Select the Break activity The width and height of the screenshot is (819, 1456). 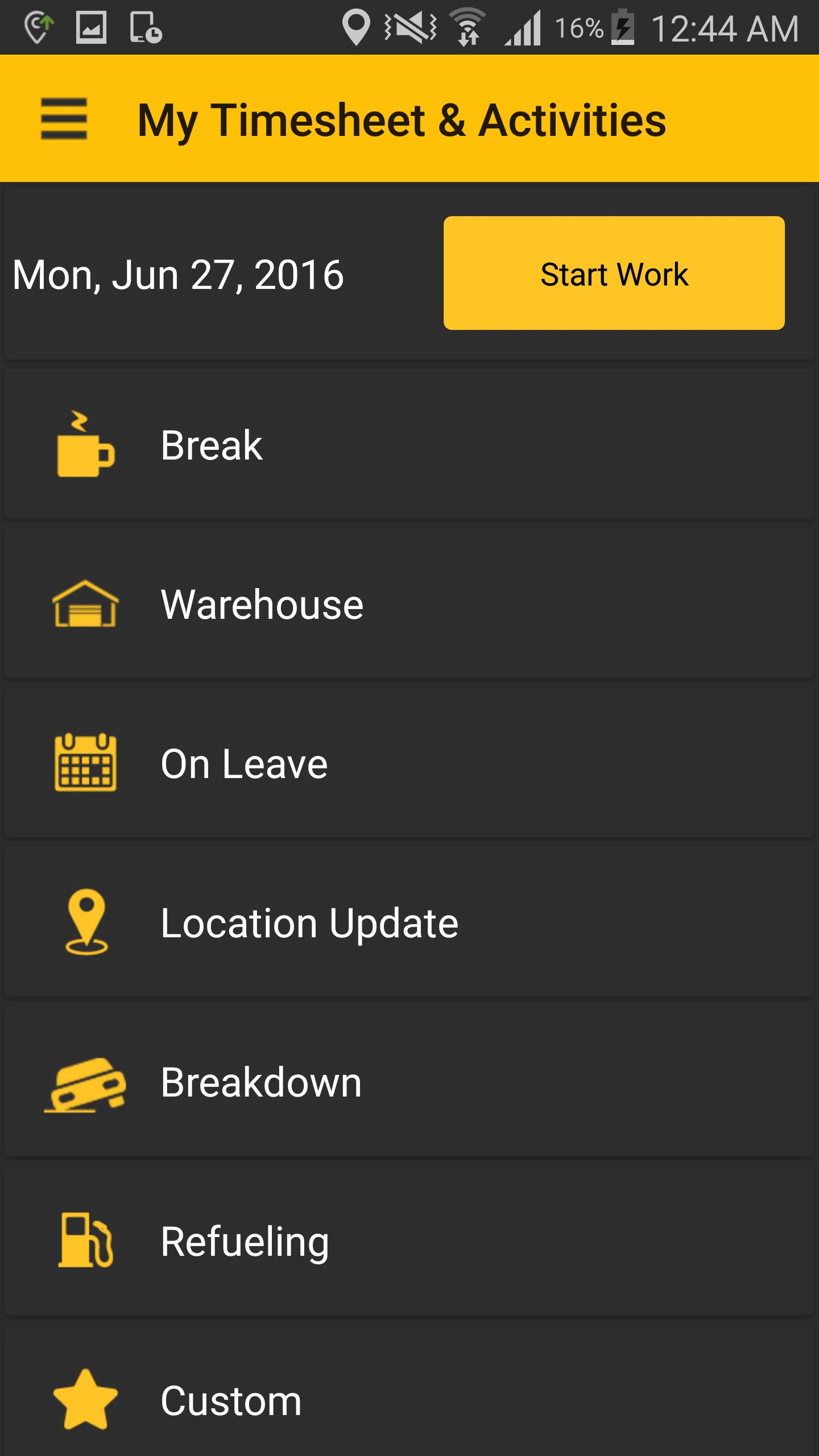409,444
